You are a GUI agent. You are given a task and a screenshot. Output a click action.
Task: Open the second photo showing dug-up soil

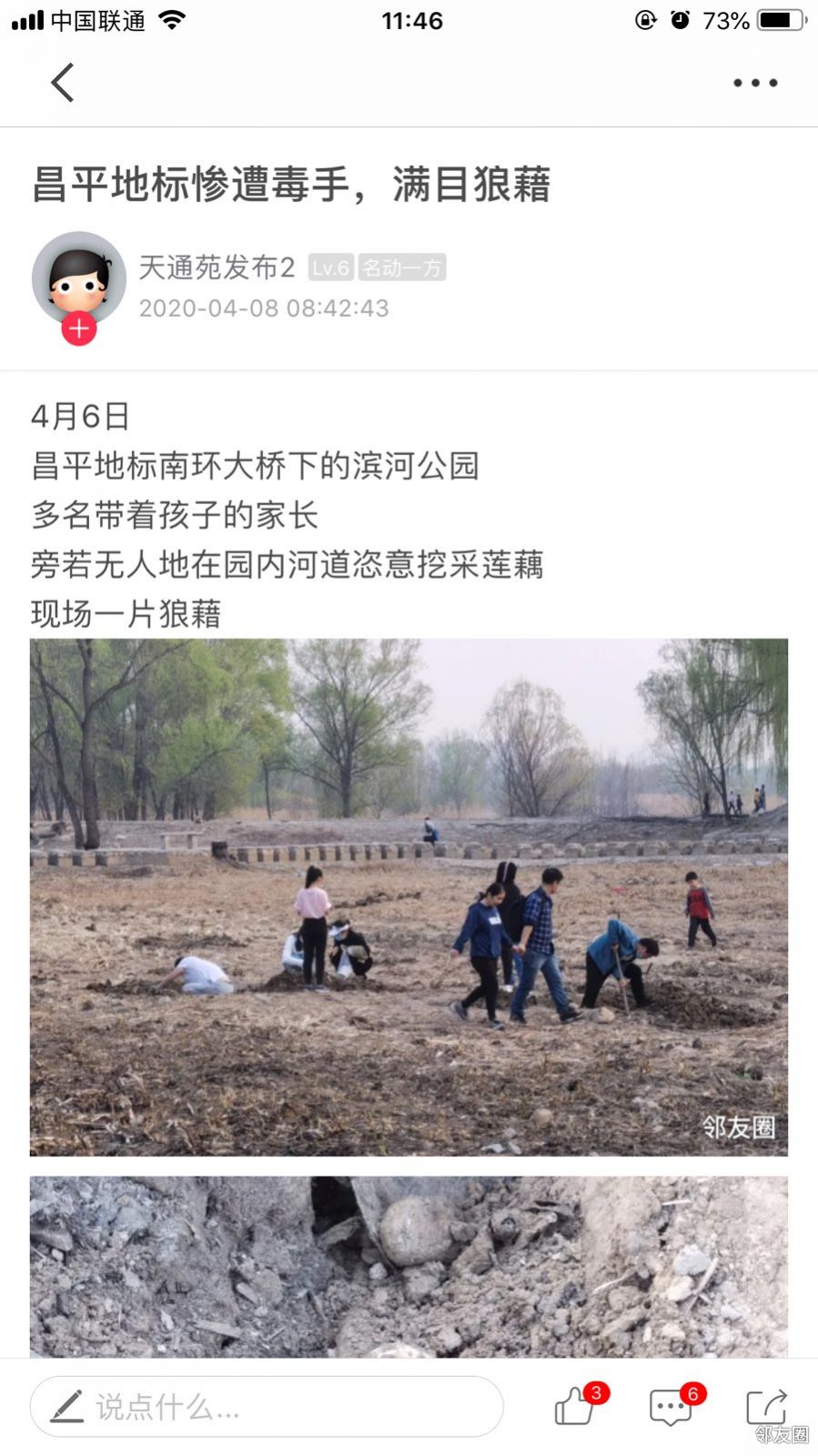(x=409, y=1267)
